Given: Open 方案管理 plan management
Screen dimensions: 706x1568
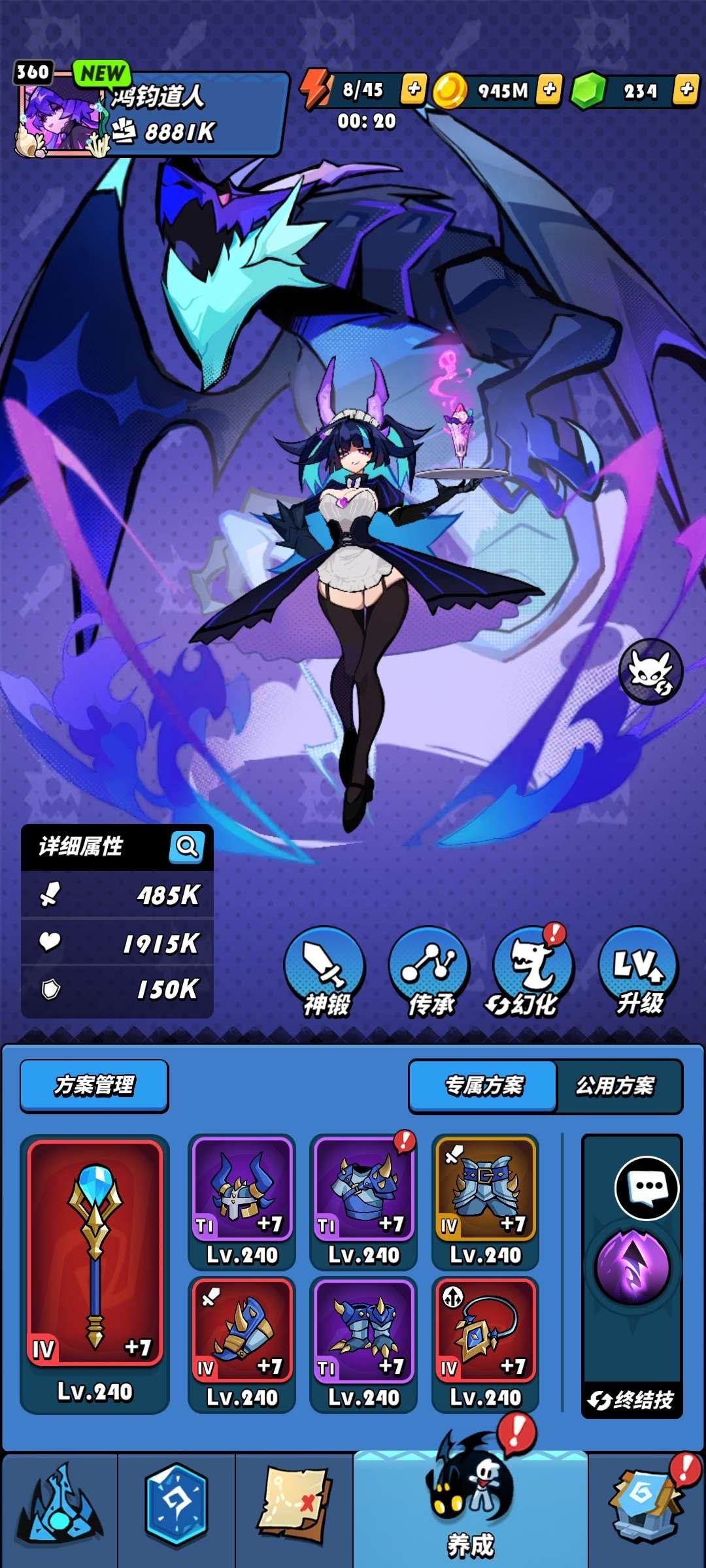Looking at the screenshot, I should (x=94, y=1085).
